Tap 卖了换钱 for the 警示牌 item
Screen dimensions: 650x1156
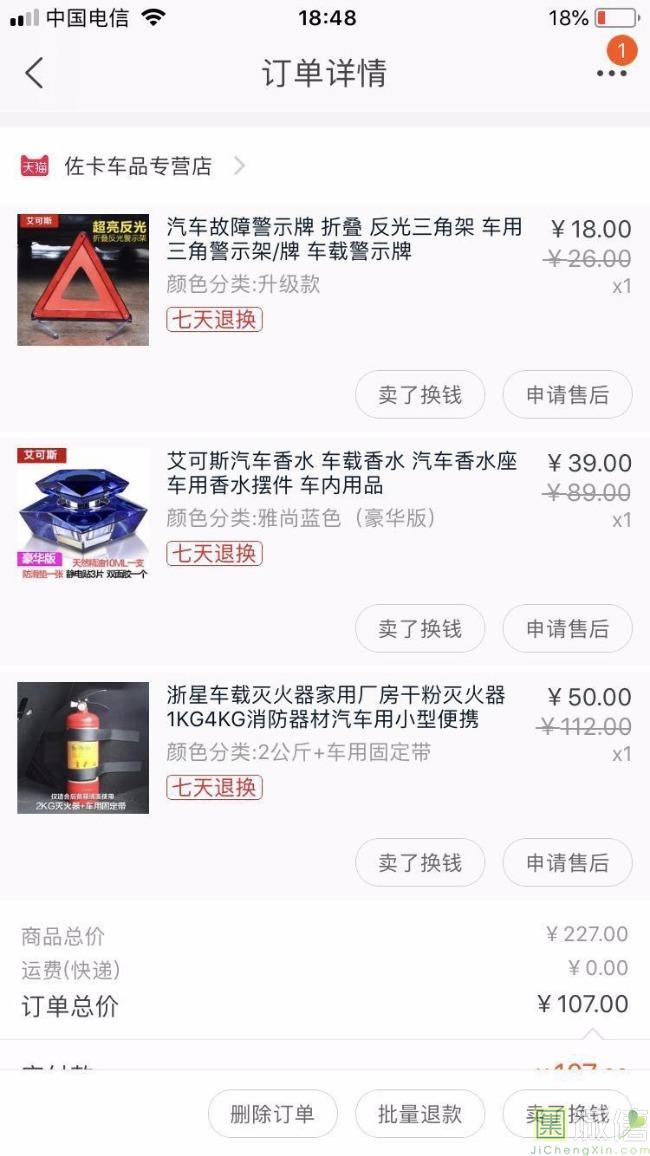coord(420,395)
